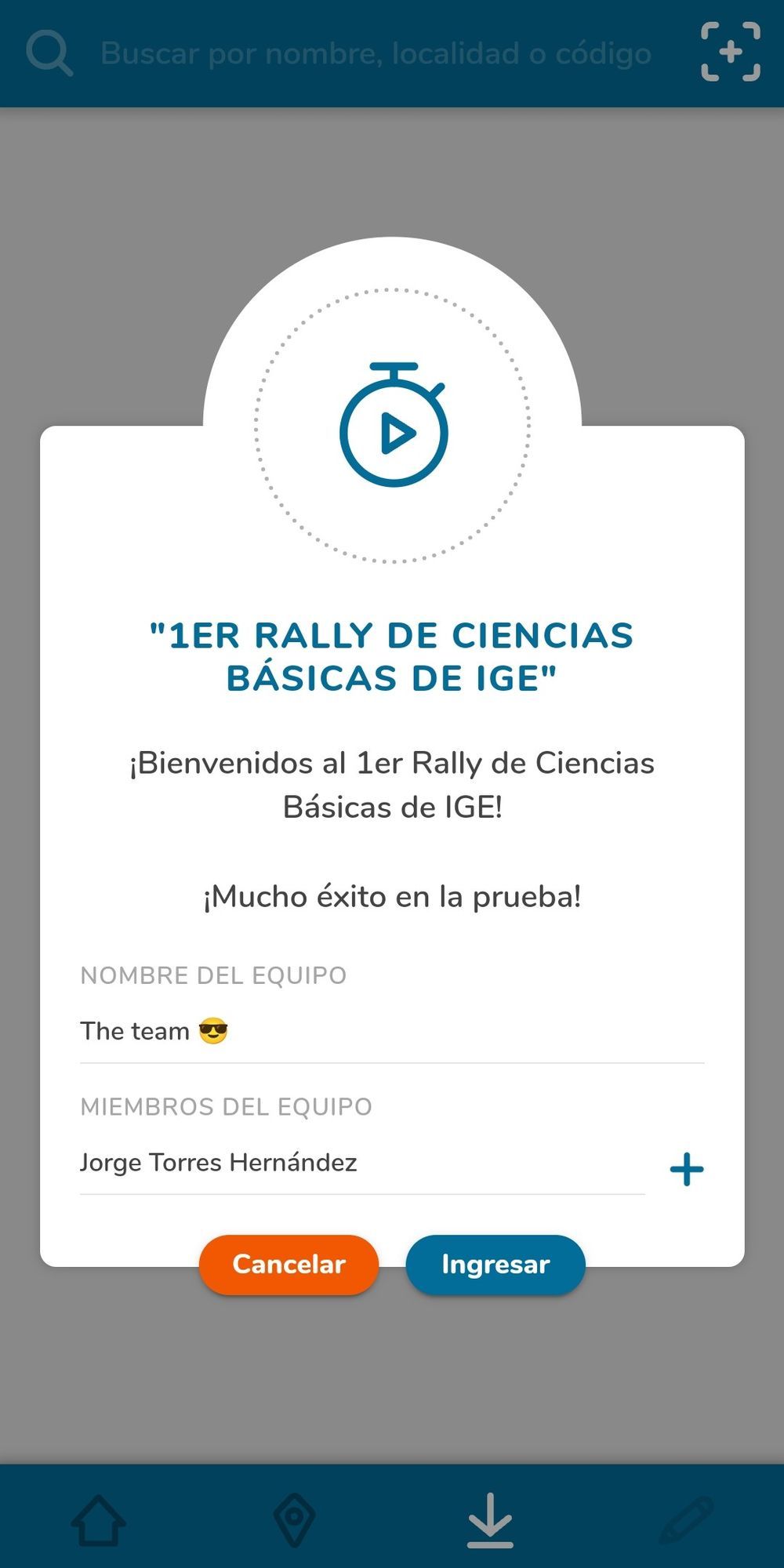The height and width of the screenshot is (1568, 784).
Task: Tap the 'Mucho éxito en la prueba' message
Action: pos(392,895)
